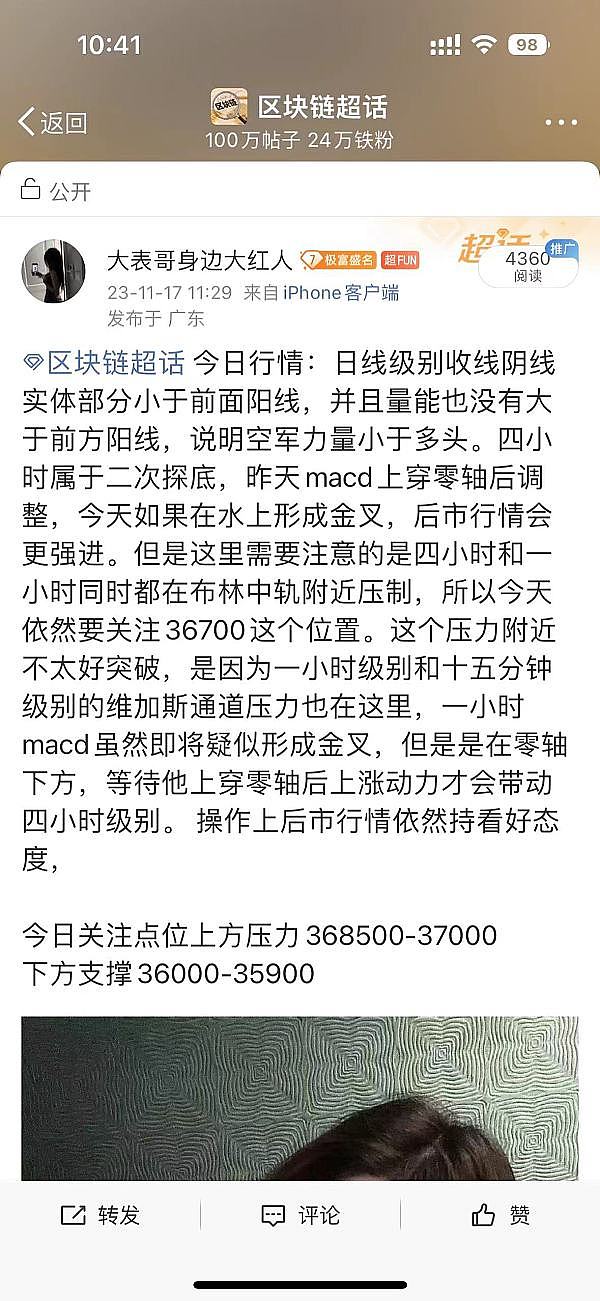This screenshot has height=1301, width=600.
Task: Open the profile of 大表哥身边大红人
Action: pyautogui.click(x=199, y=260)
